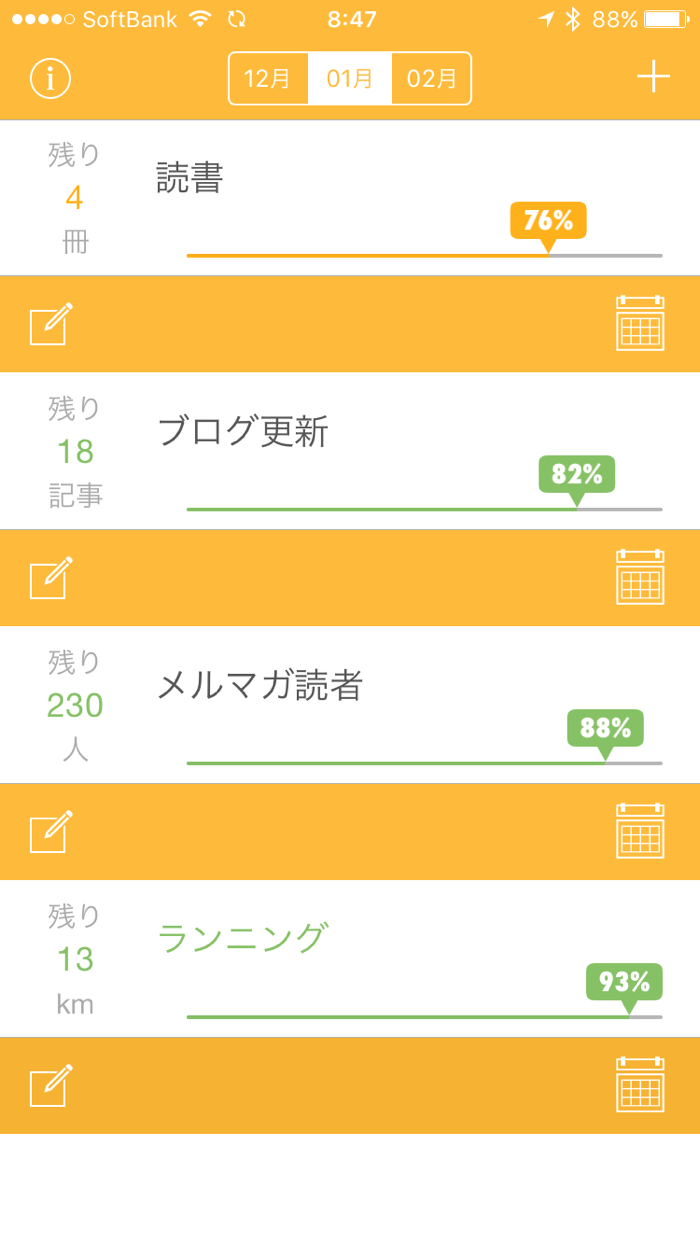Tap the edit icon under ランニング
Screen dimensions: 700x1245
coord(51,1086)
